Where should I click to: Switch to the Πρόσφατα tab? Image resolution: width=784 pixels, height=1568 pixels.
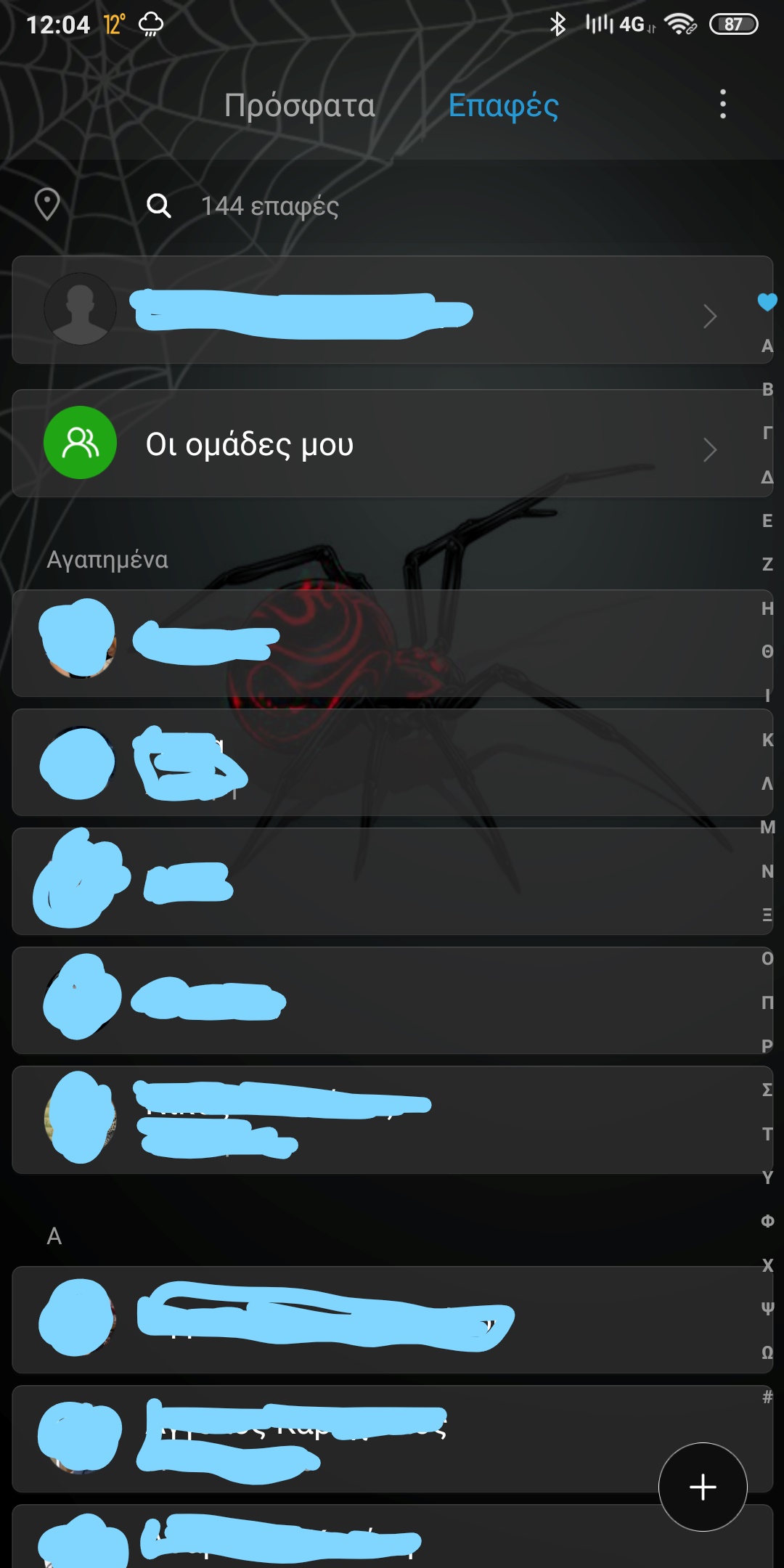[299, 106]
